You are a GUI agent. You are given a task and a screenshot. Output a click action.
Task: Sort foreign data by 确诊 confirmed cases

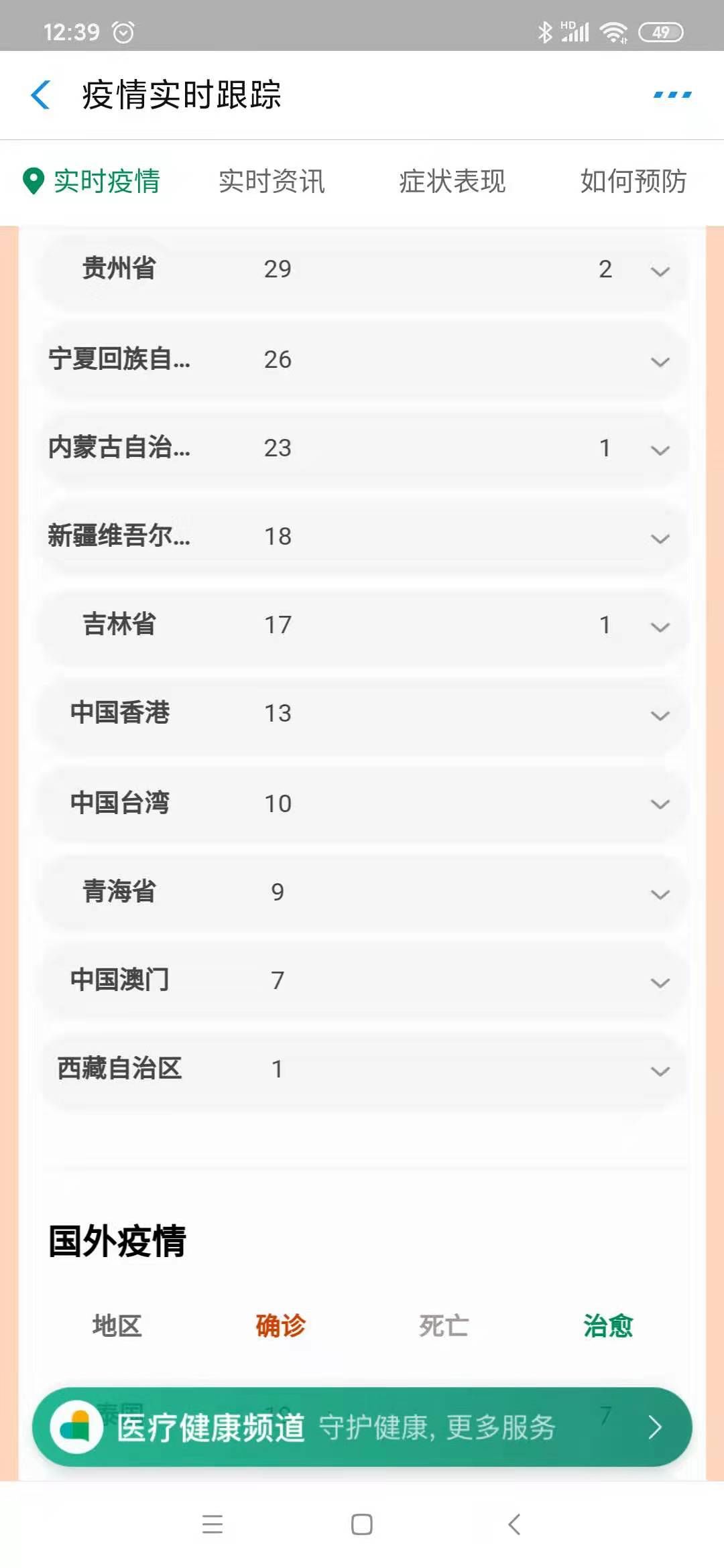[x=282, y=1325]
